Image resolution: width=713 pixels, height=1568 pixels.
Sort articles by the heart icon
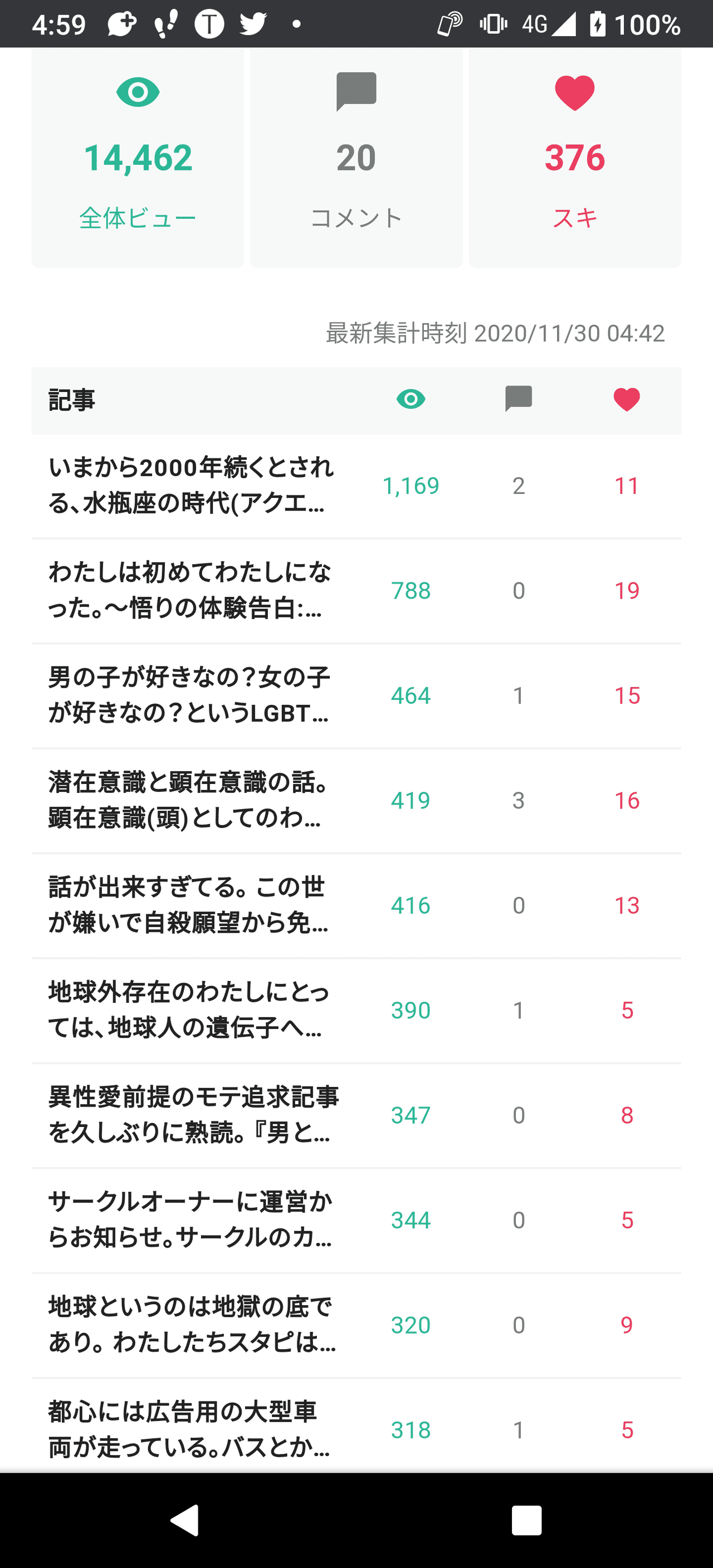point(627,399)
